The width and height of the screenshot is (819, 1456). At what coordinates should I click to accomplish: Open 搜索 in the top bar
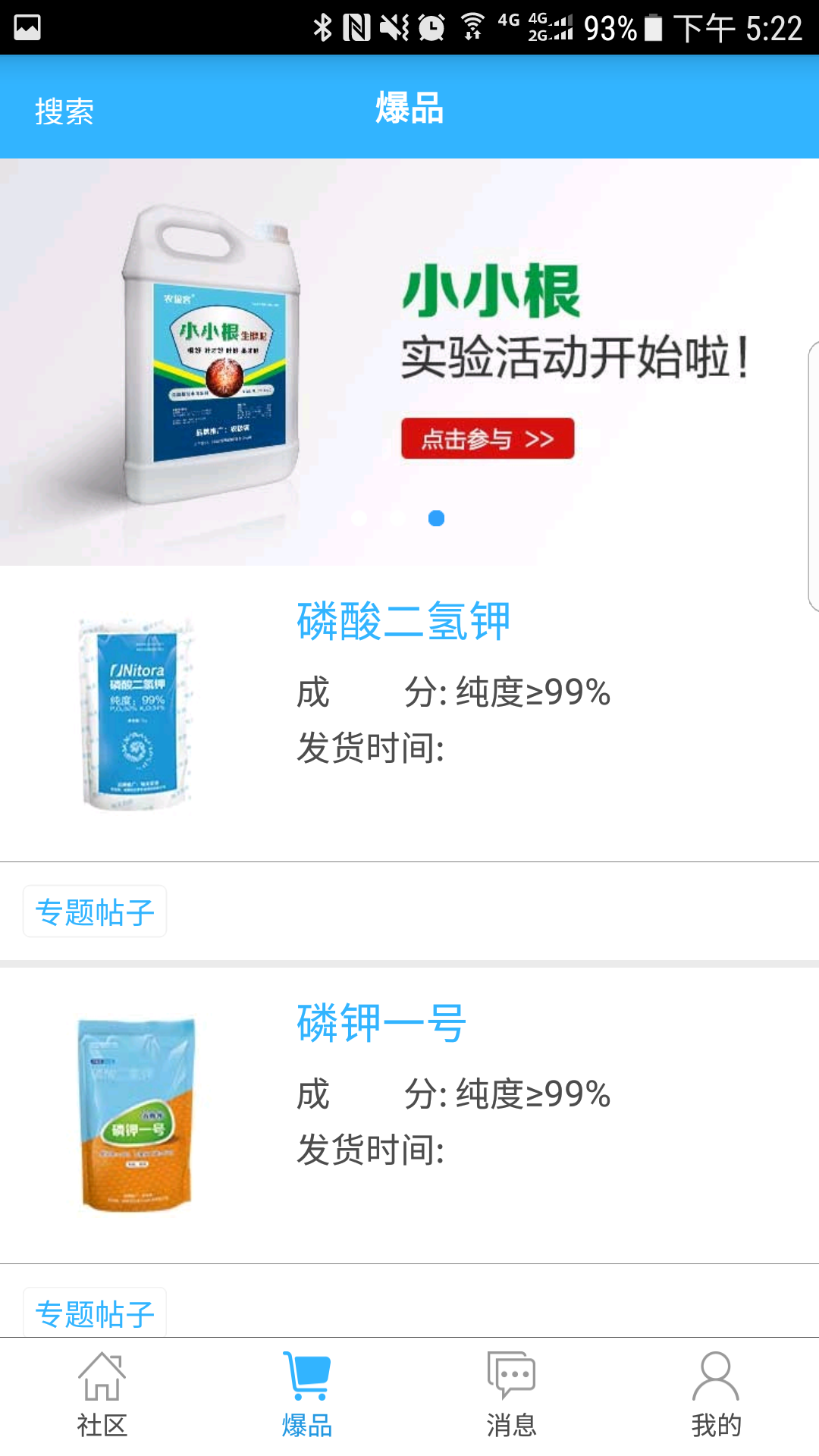[x=64, y=111]
